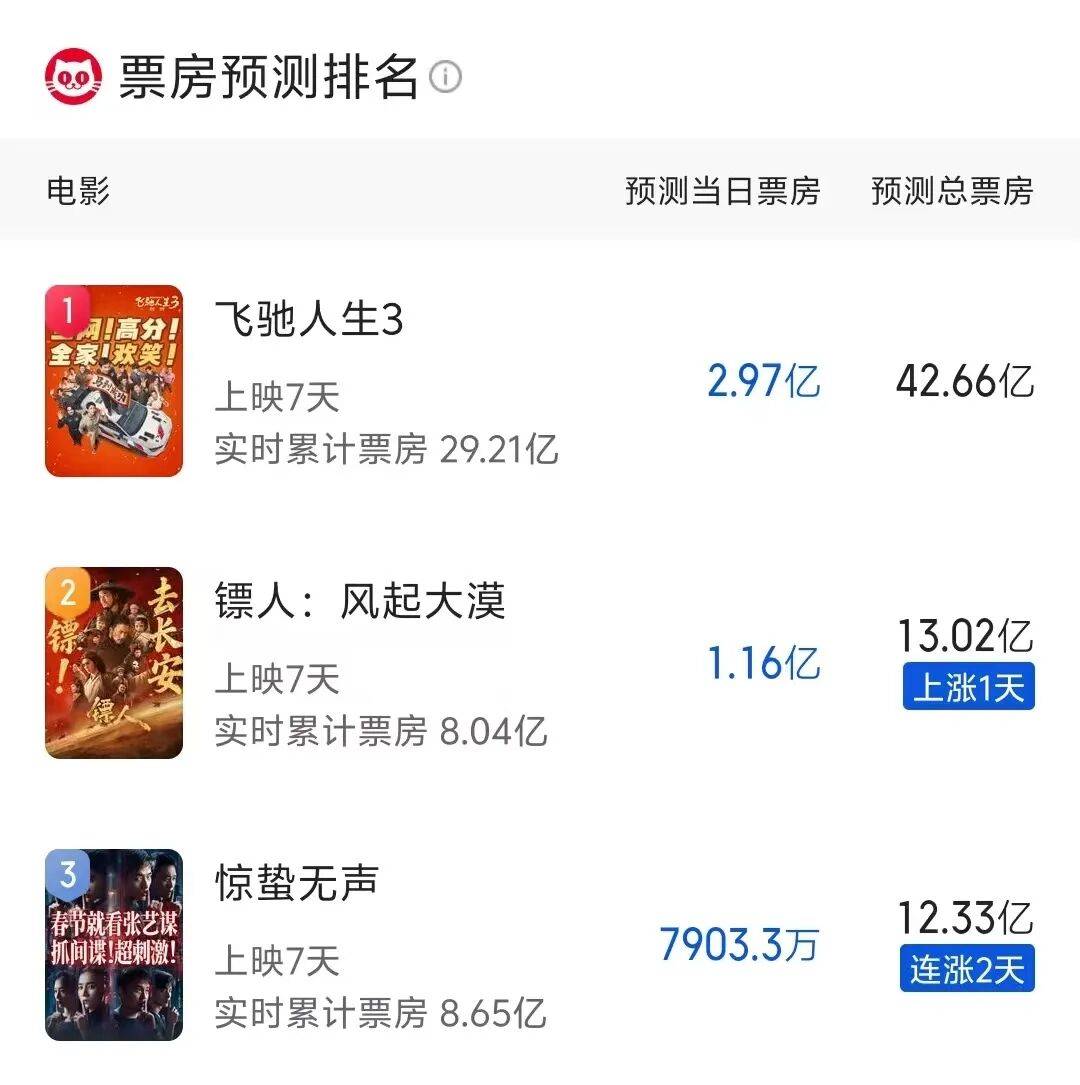Open the 飞驰人生3 movie row
The width and height of the screenshot is (1080, 1085).
click(309, 321)
